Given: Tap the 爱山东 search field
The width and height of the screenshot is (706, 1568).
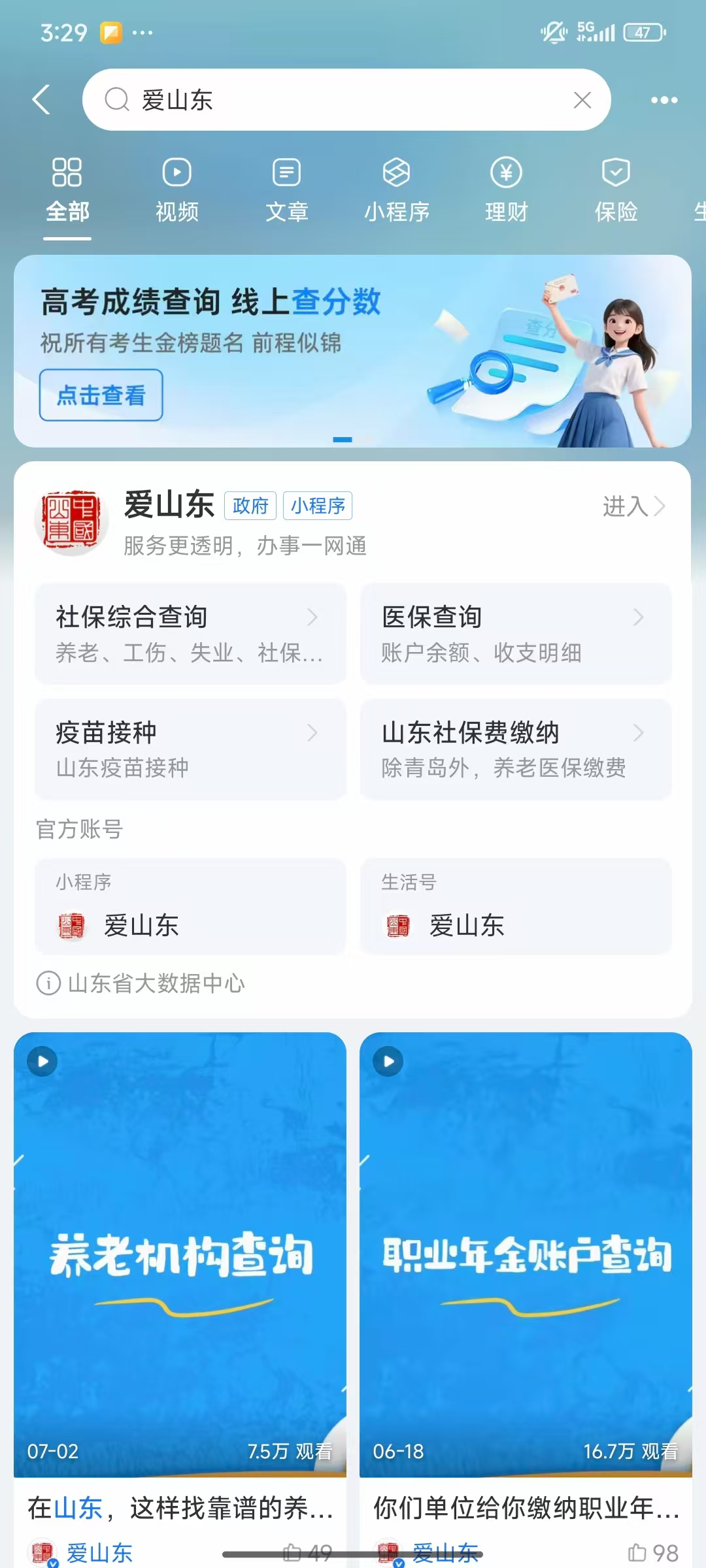Looking at the screenshot, I should 340,100.
